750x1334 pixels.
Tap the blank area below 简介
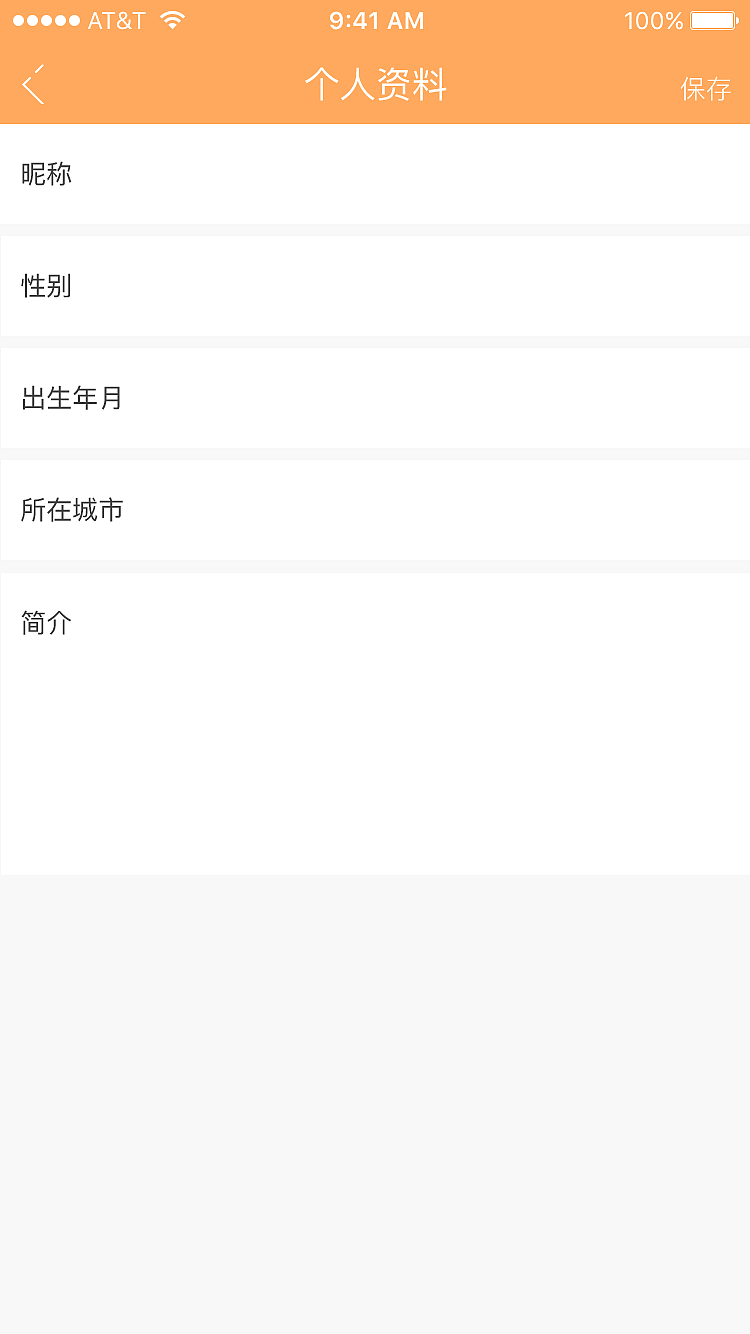point(375,760)
